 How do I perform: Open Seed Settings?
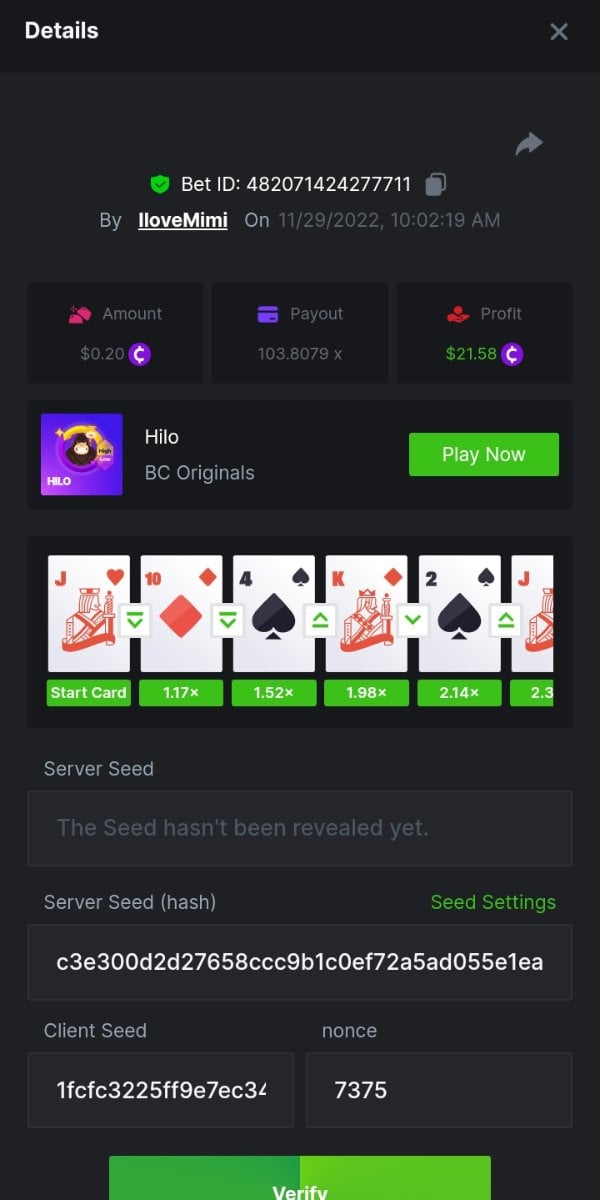coord(492,902)
